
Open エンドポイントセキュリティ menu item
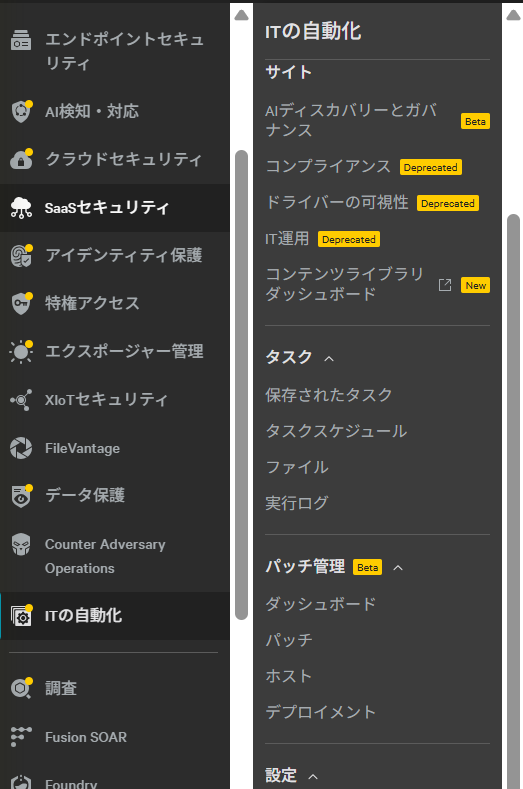tap(115, 51)
